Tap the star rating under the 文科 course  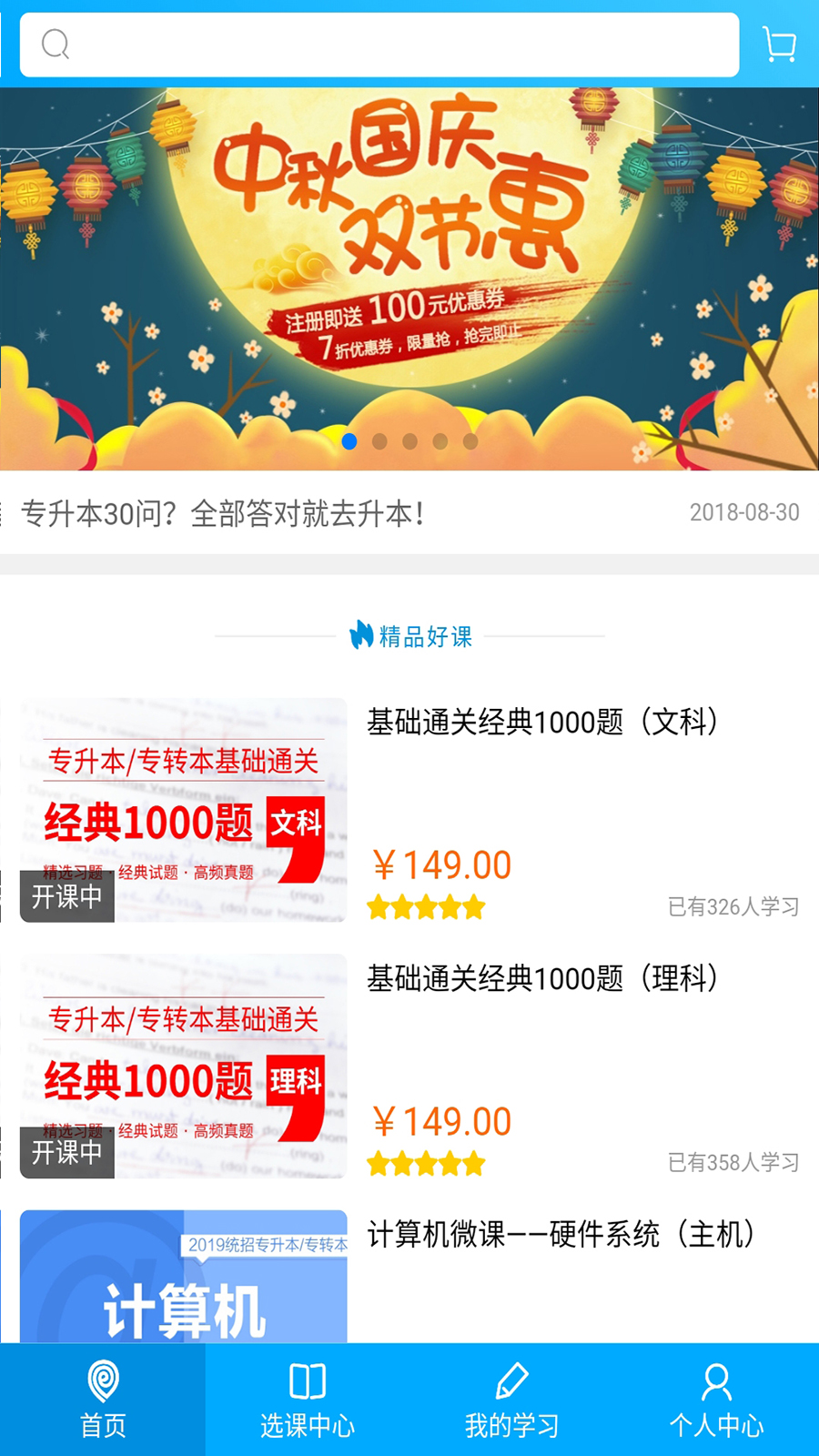pos(427,906)
